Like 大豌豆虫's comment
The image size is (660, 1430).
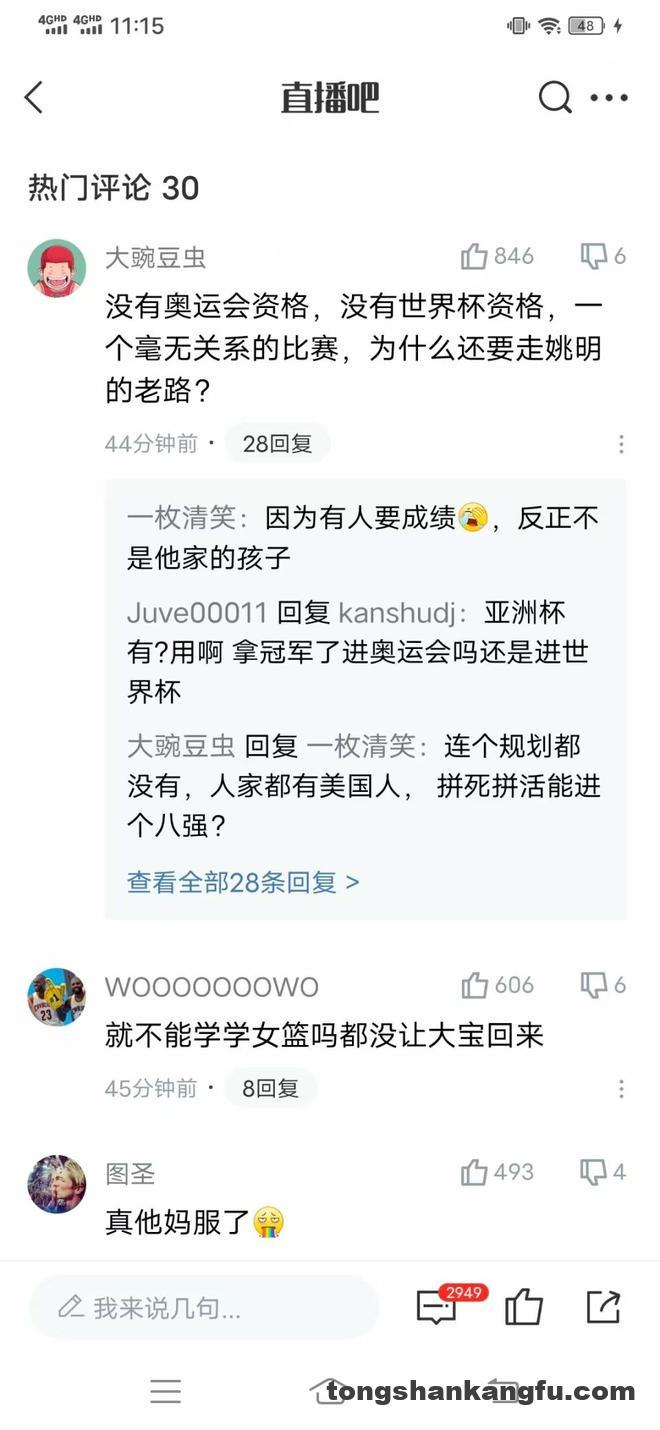click(475, 257)
